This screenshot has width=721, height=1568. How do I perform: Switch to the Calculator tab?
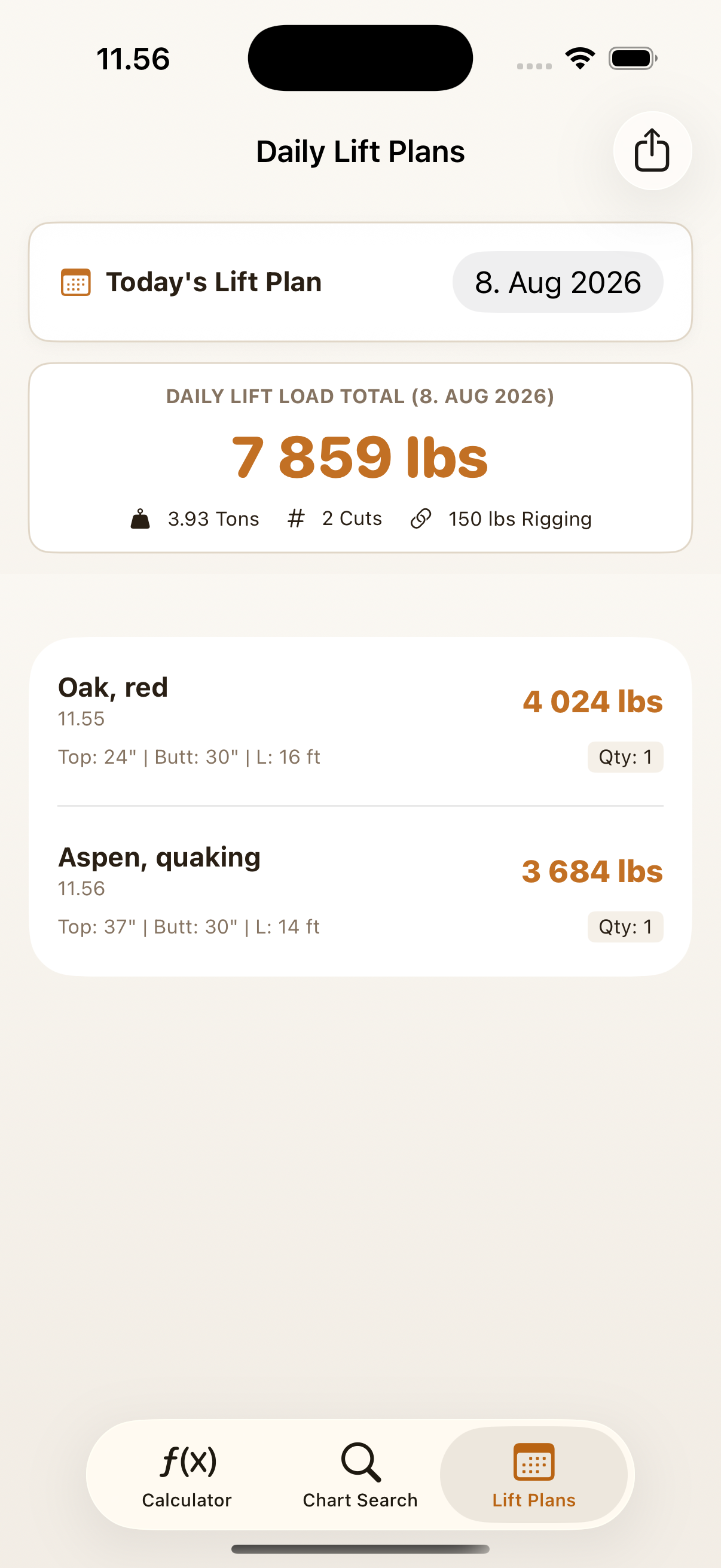187,1474
